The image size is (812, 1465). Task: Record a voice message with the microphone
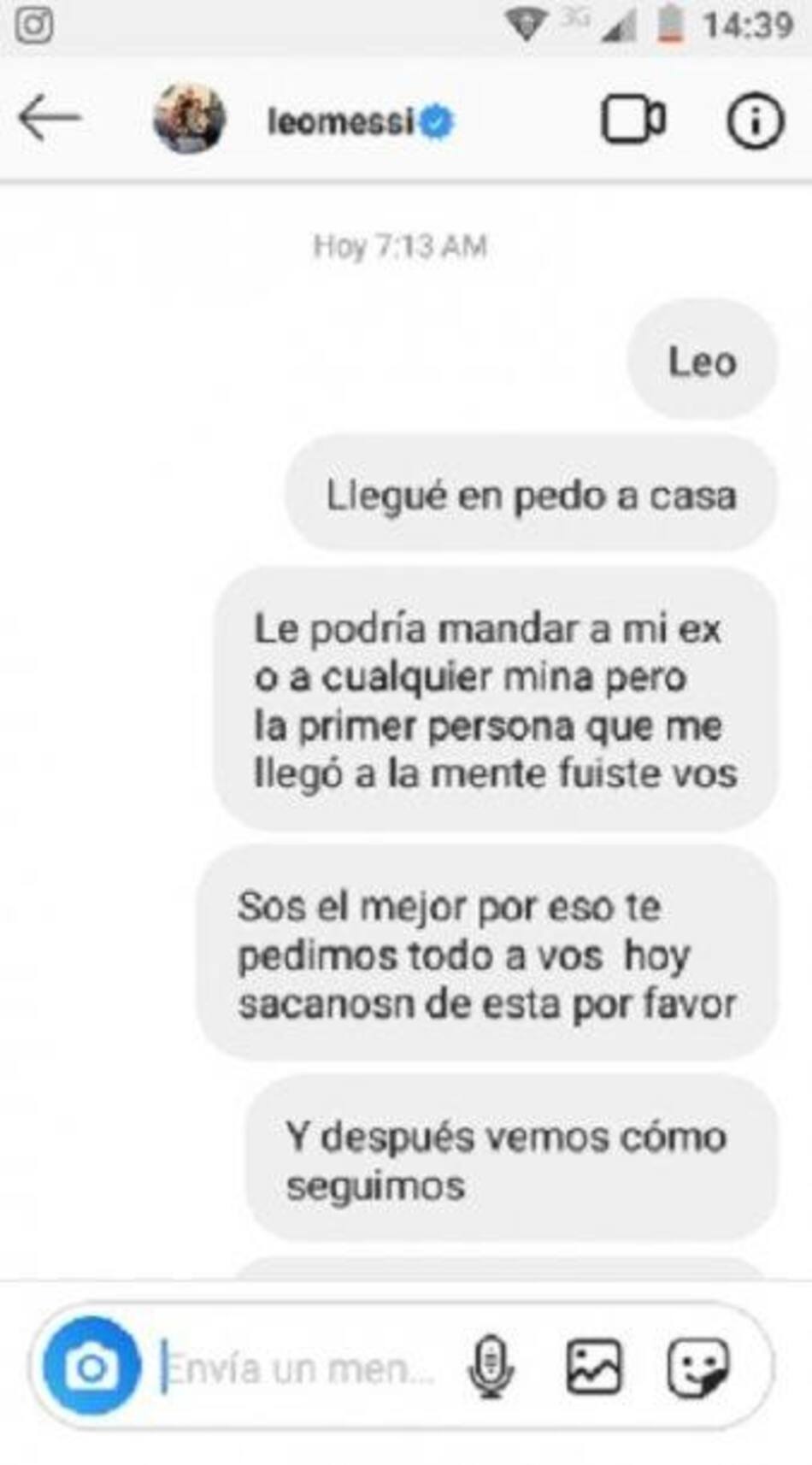click(x=490, y=1368)
